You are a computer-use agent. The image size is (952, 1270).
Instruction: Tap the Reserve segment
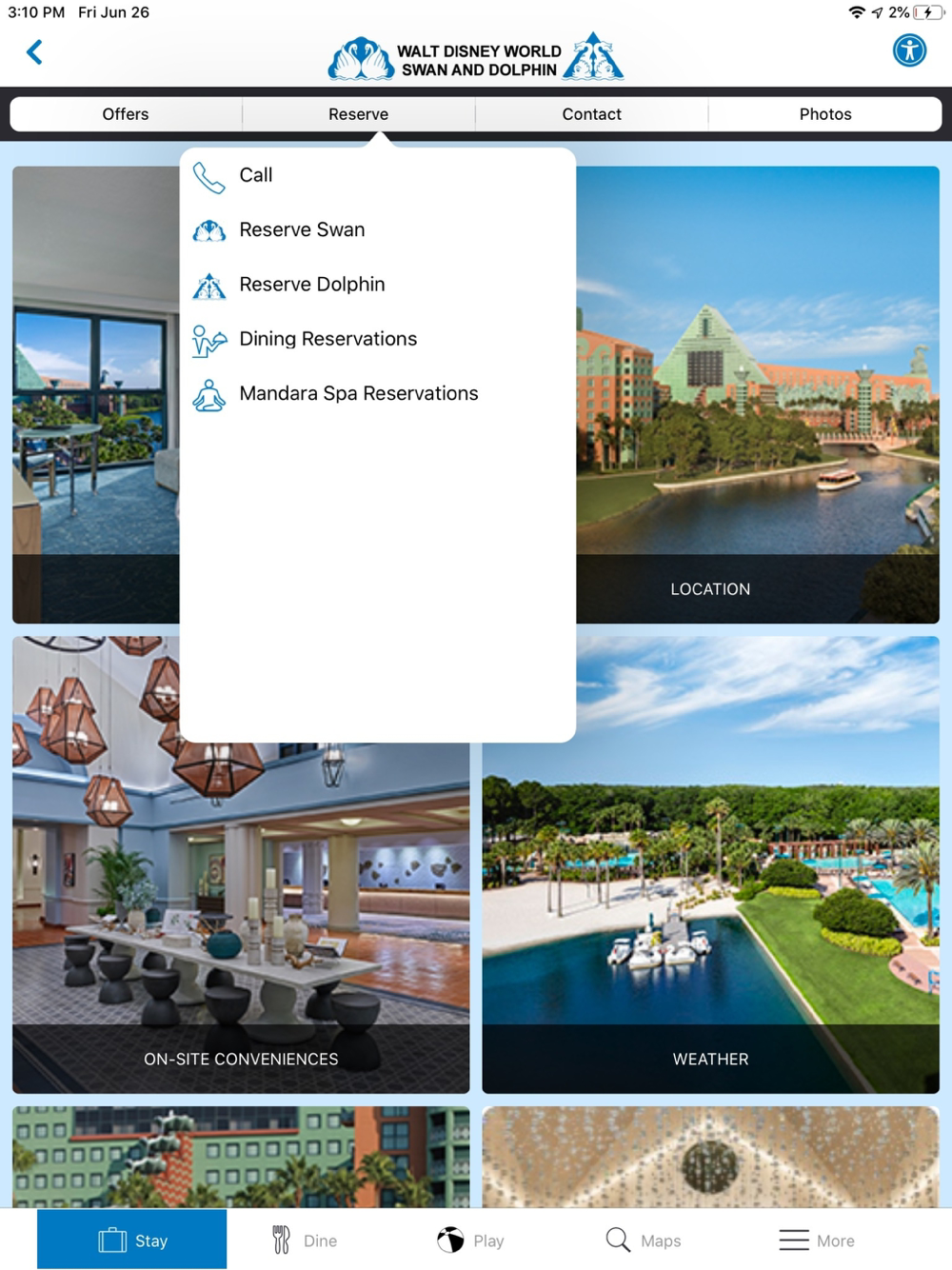pyautogui.click(x=359, y=114)
